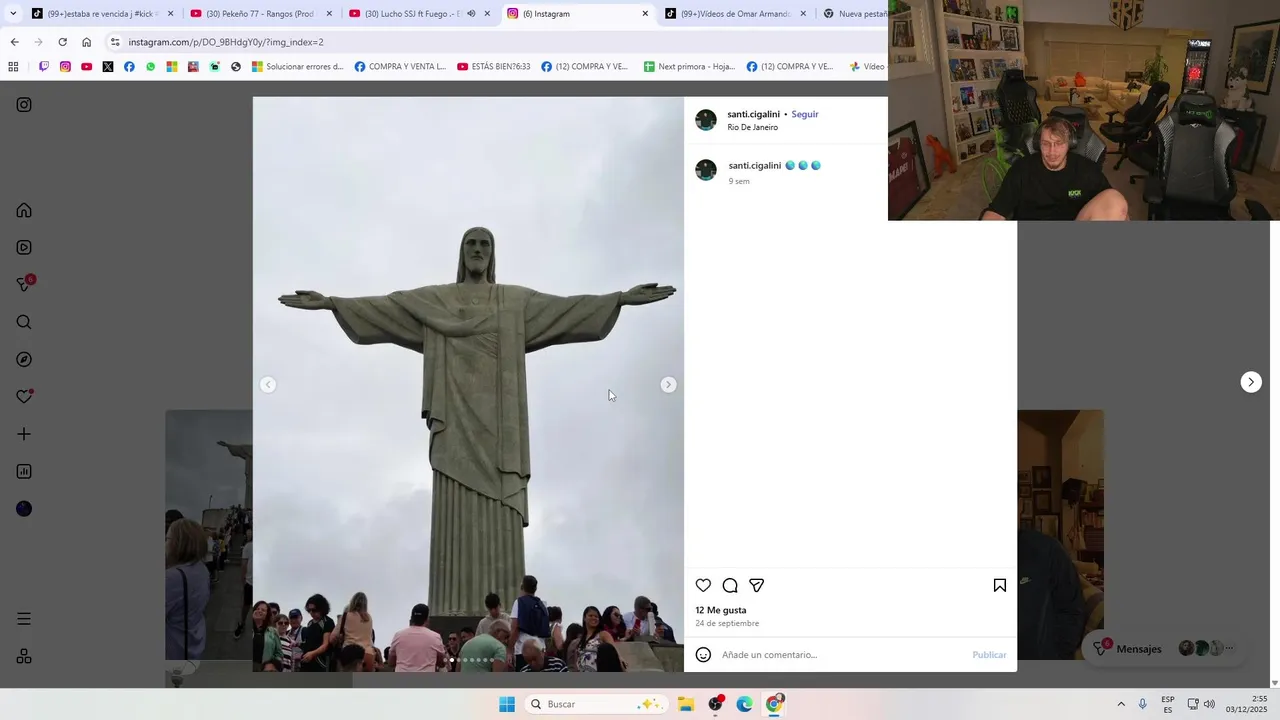Open the Explore compass in the sidebar
This screenshot has height=720, width=1280.
point(24,359)
